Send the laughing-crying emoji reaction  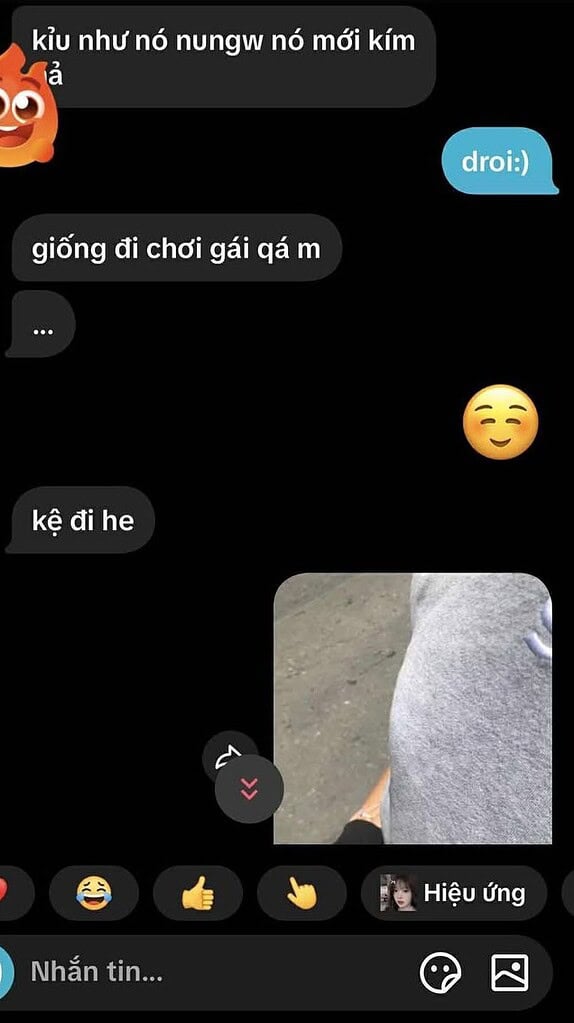[x=93, y=893]
